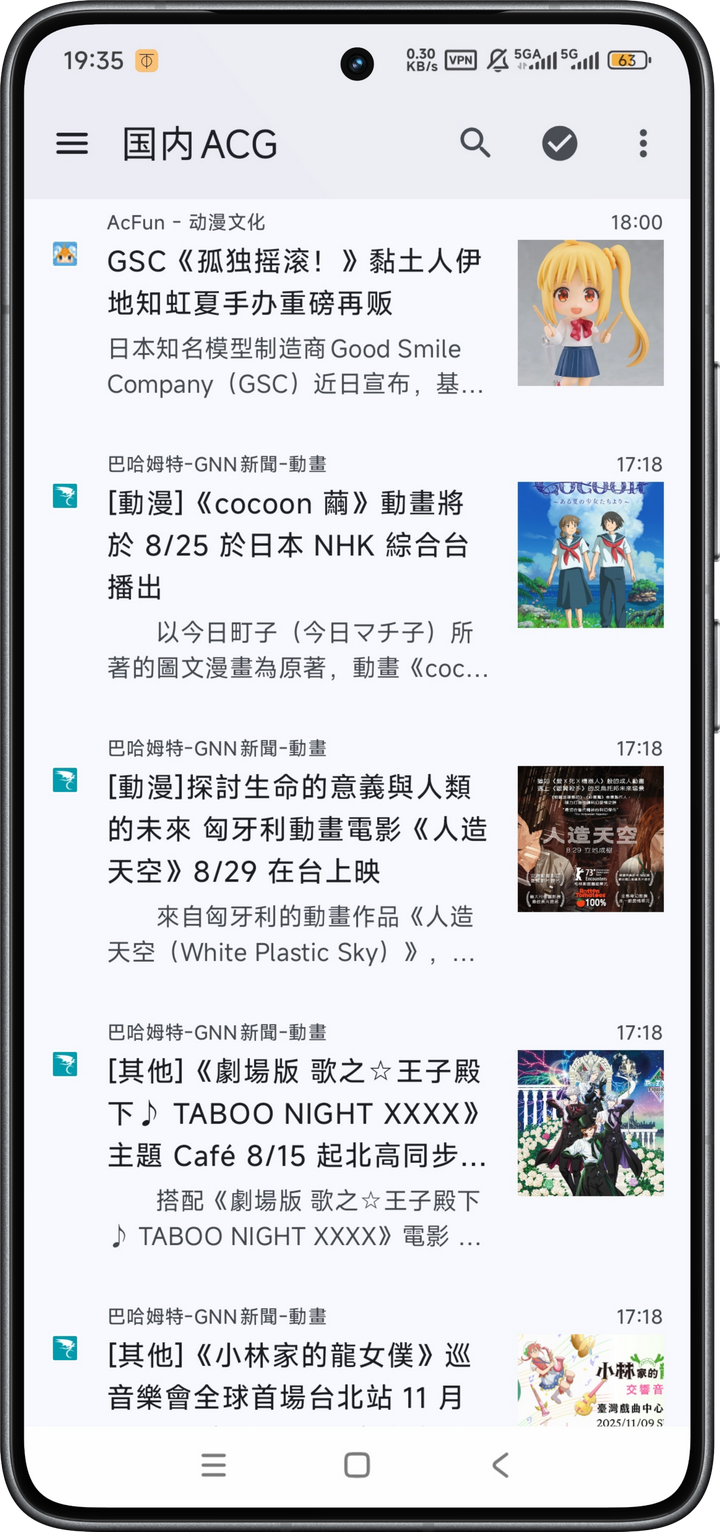Mark all articles as read

click(559, 143)
